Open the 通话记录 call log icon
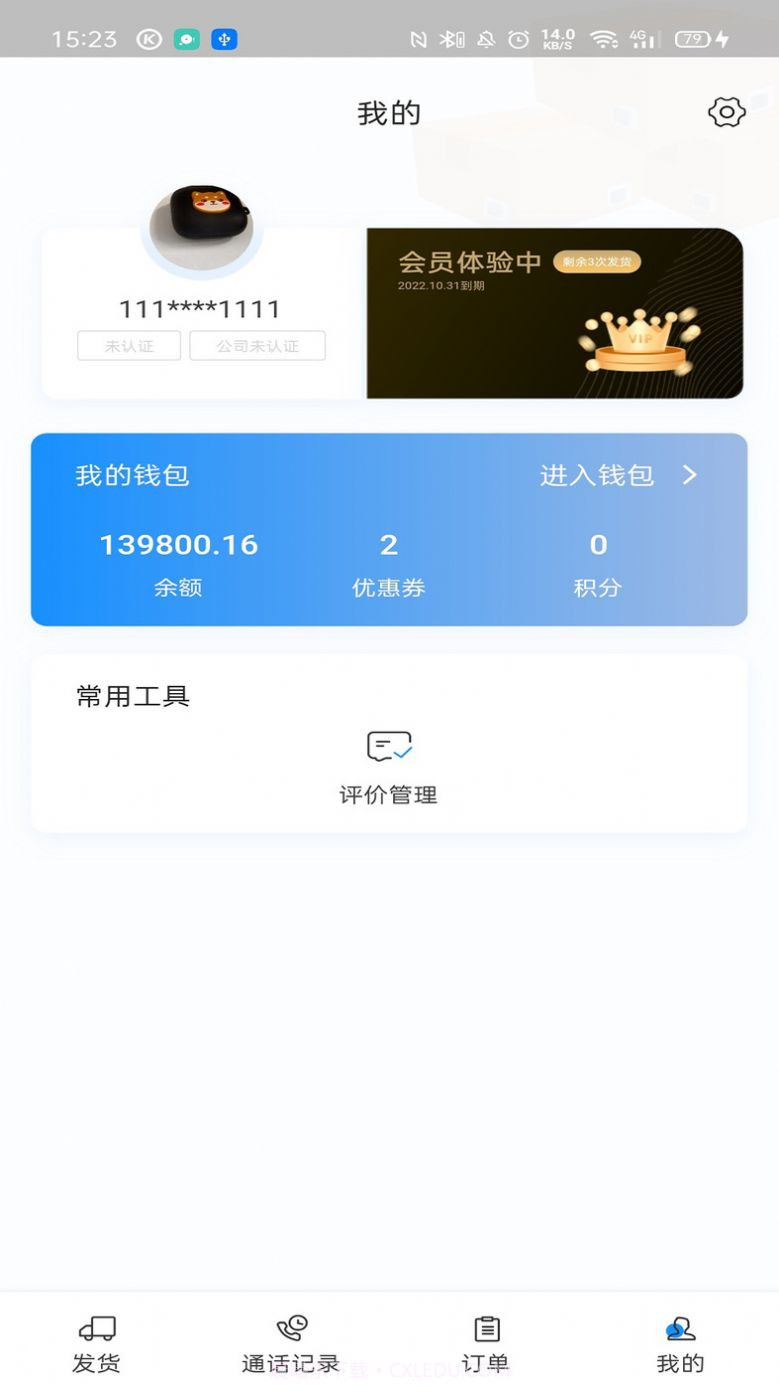 point(290,1328)
